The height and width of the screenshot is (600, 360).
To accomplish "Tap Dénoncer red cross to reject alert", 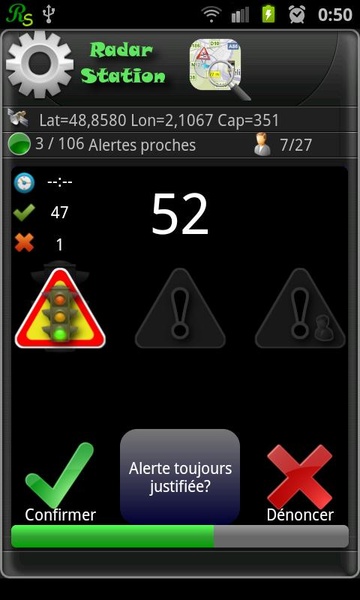I will 300,482.
